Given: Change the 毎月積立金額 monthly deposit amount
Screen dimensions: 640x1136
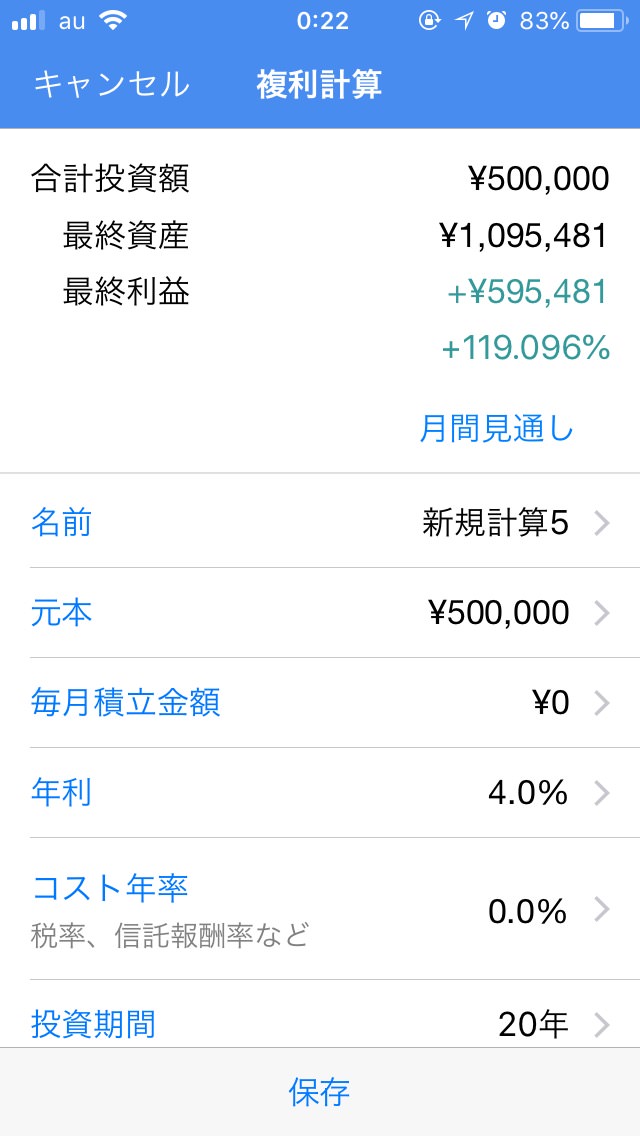Looking at the screenshot, I should (x=320, y=703).
